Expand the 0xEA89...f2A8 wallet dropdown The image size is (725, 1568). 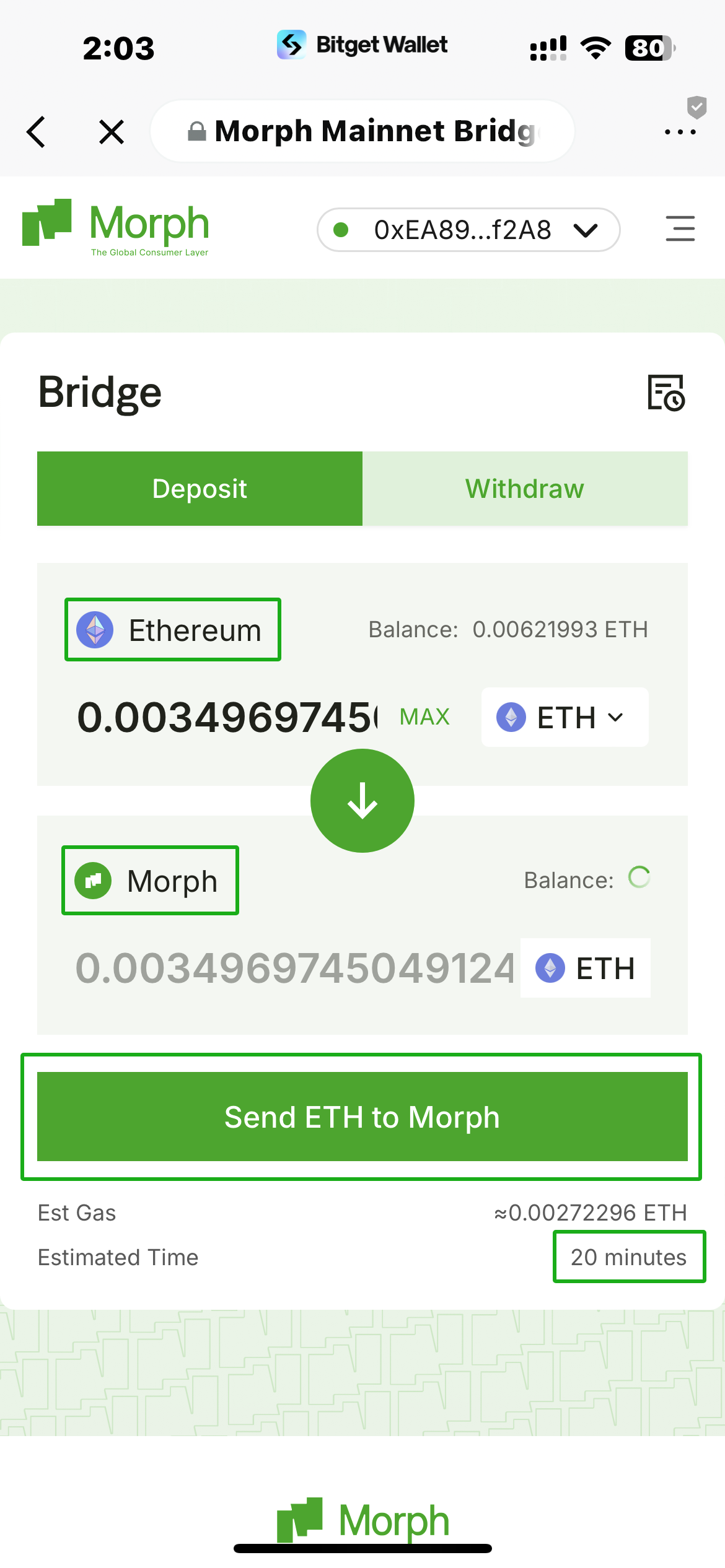[x=468, y=230]
